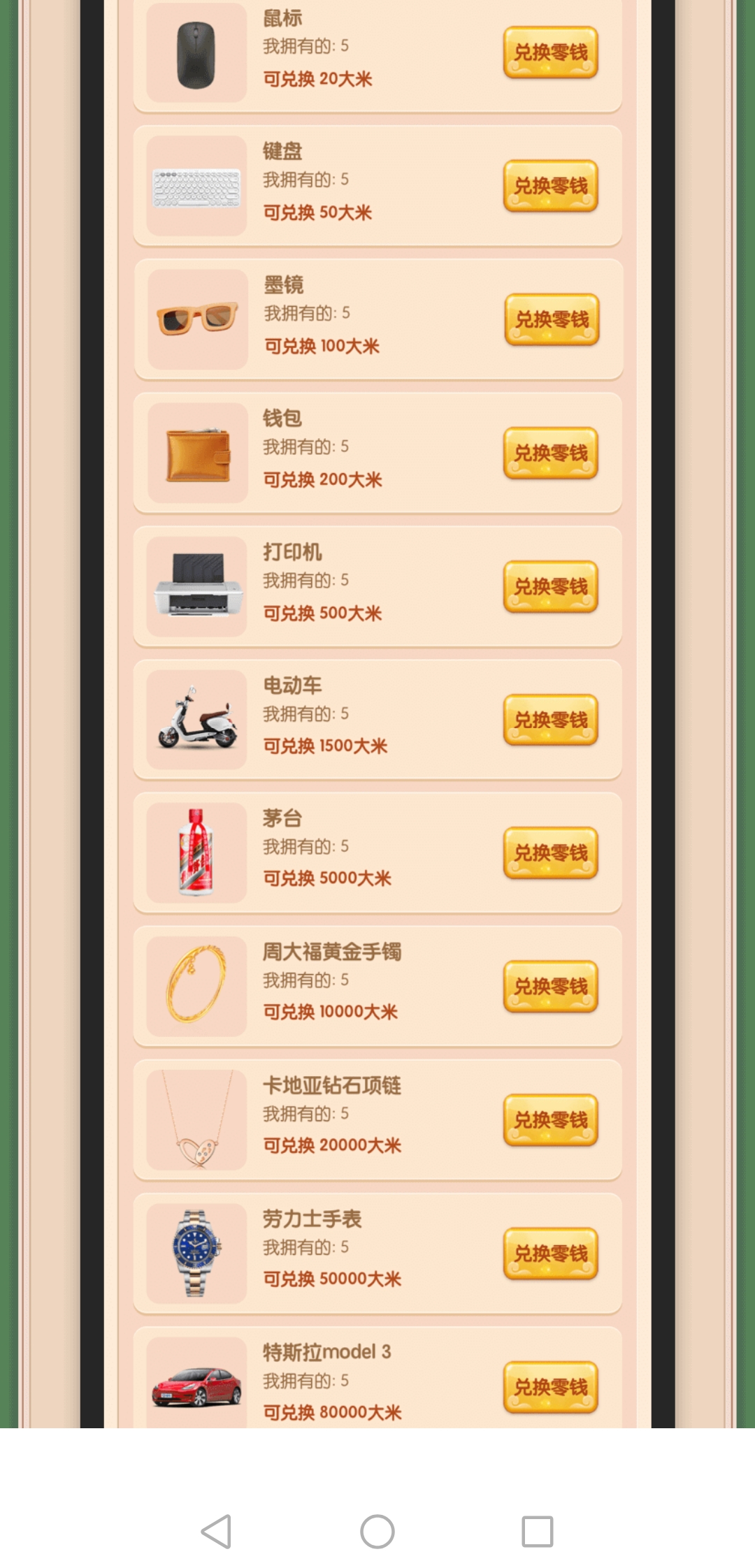The image size is (755, 1568).
Task: Go back using the system back button
Action: click(216, 1532)
